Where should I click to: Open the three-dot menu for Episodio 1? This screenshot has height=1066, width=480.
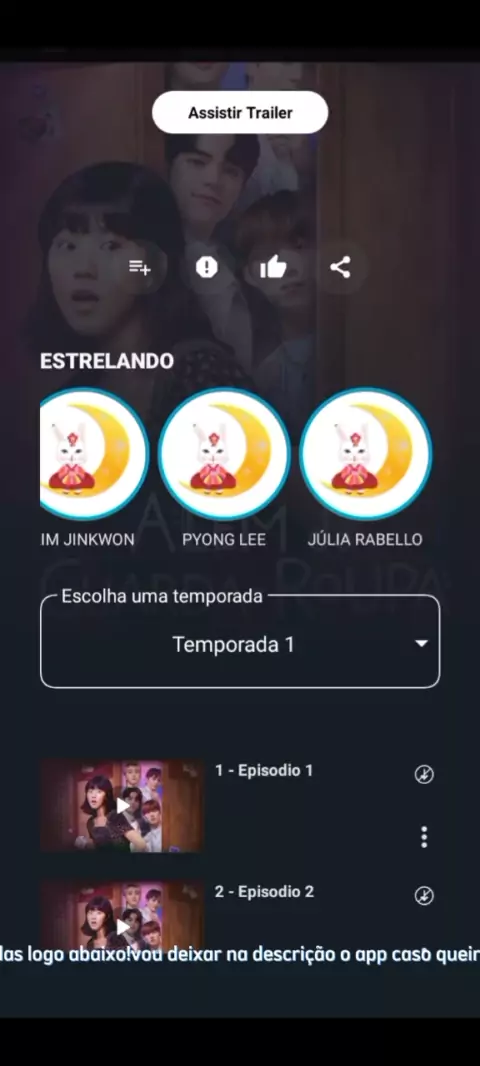pyautogui.click(x=424, y=837)
